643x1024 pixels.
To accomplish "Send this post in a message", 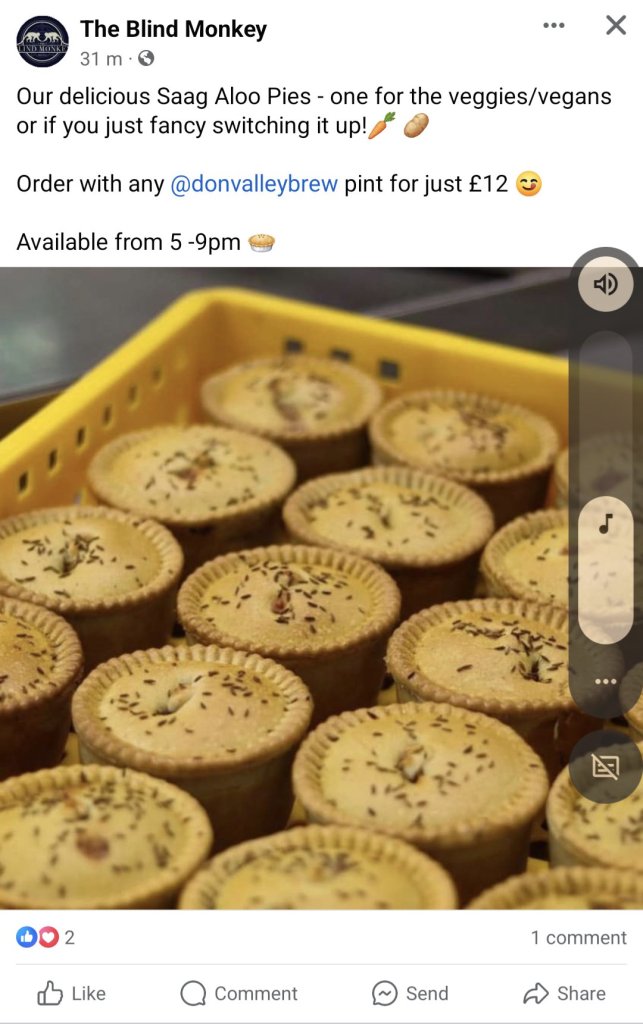I will 410,993.
